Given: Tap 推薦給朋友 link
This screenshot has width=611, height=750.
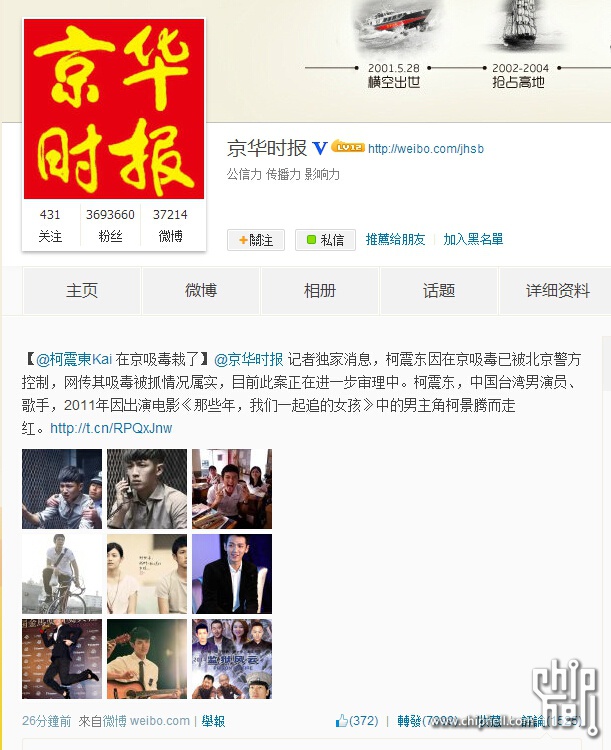Looking at the screenshot, I should click(x=395, y=240).
